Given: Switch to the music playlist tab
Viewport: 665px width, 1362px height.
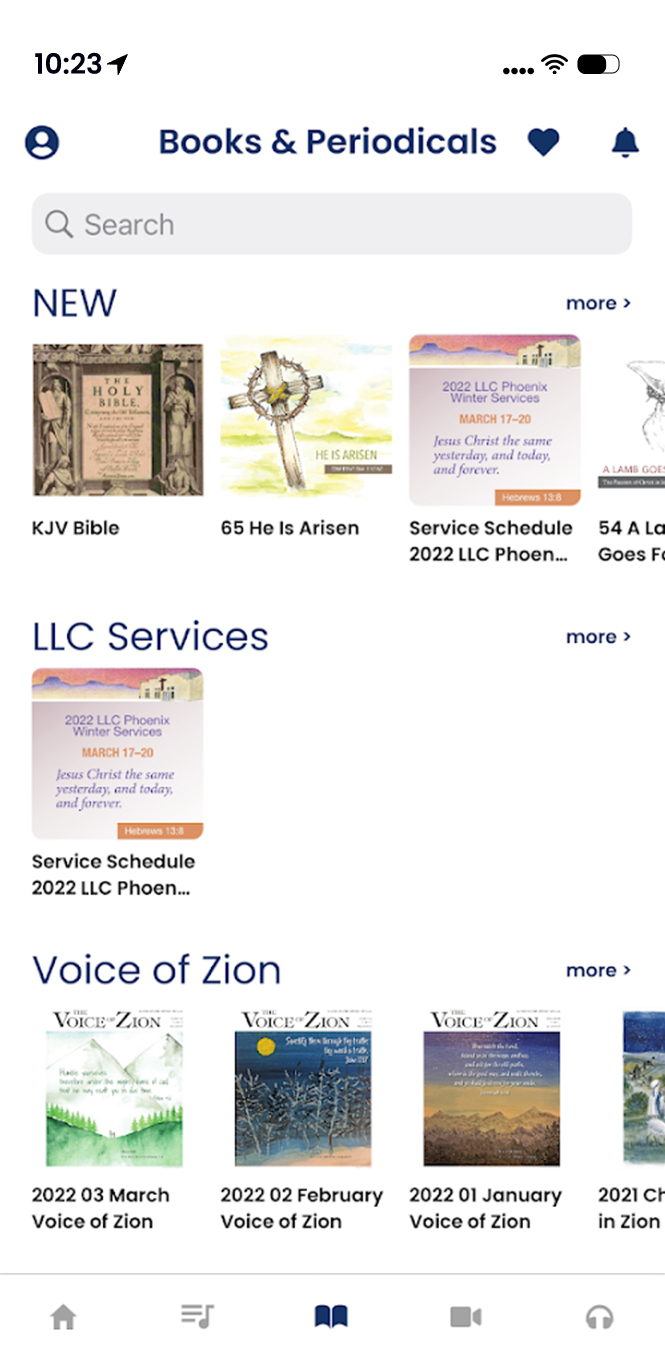Looking at the screenshot, I should [x=197, y=1317].
